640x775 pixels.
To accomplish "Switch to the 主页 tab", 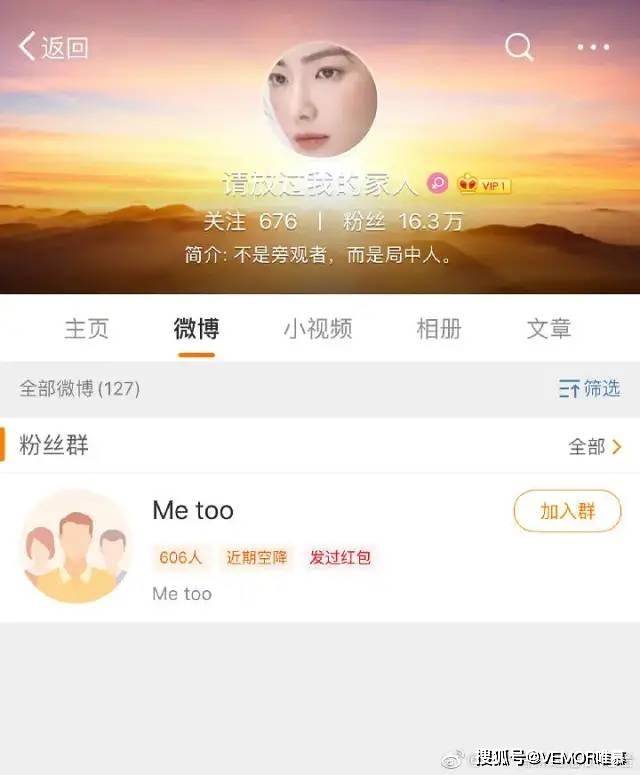I will [x=86, y=329].
